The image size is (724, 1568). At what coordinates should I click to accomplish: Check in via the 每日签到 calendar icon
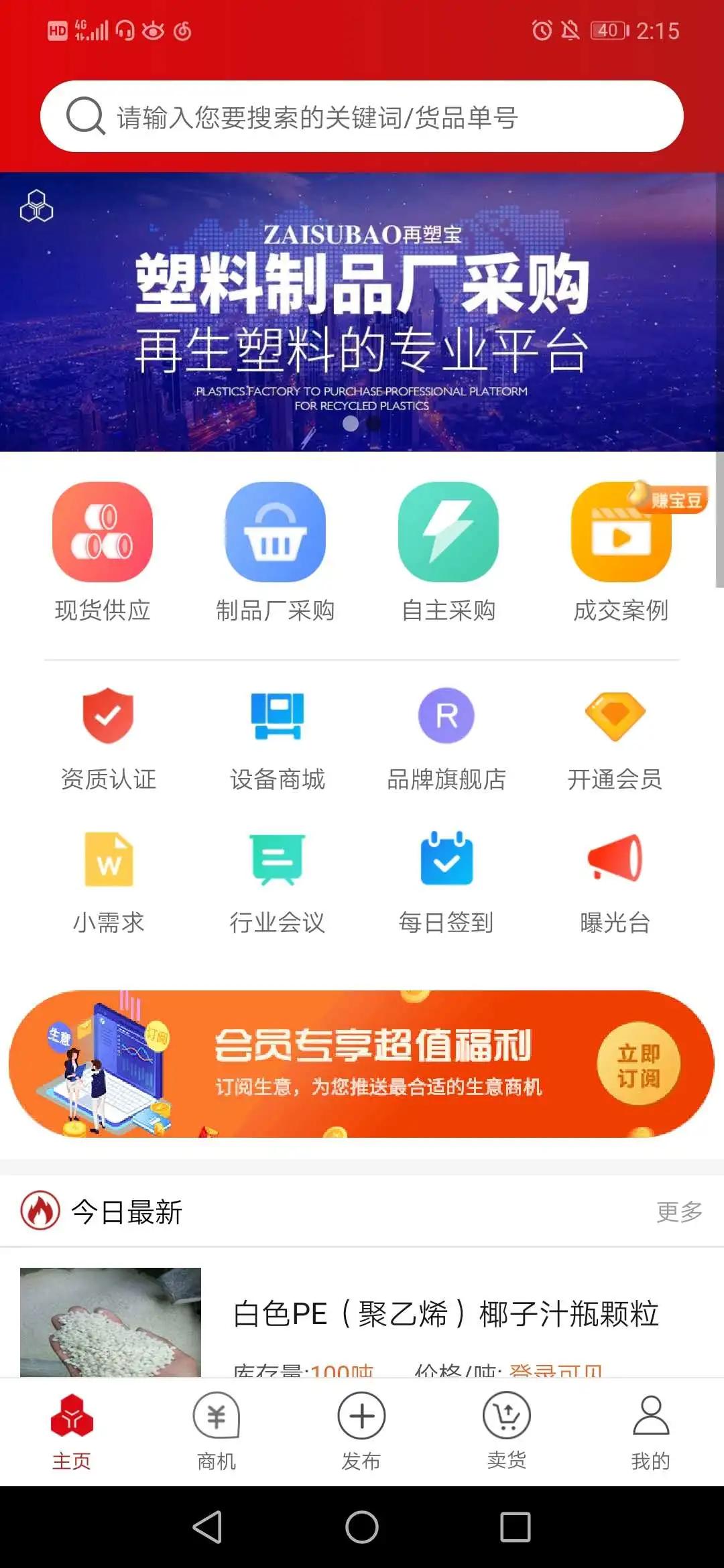[x=446, y=860]
